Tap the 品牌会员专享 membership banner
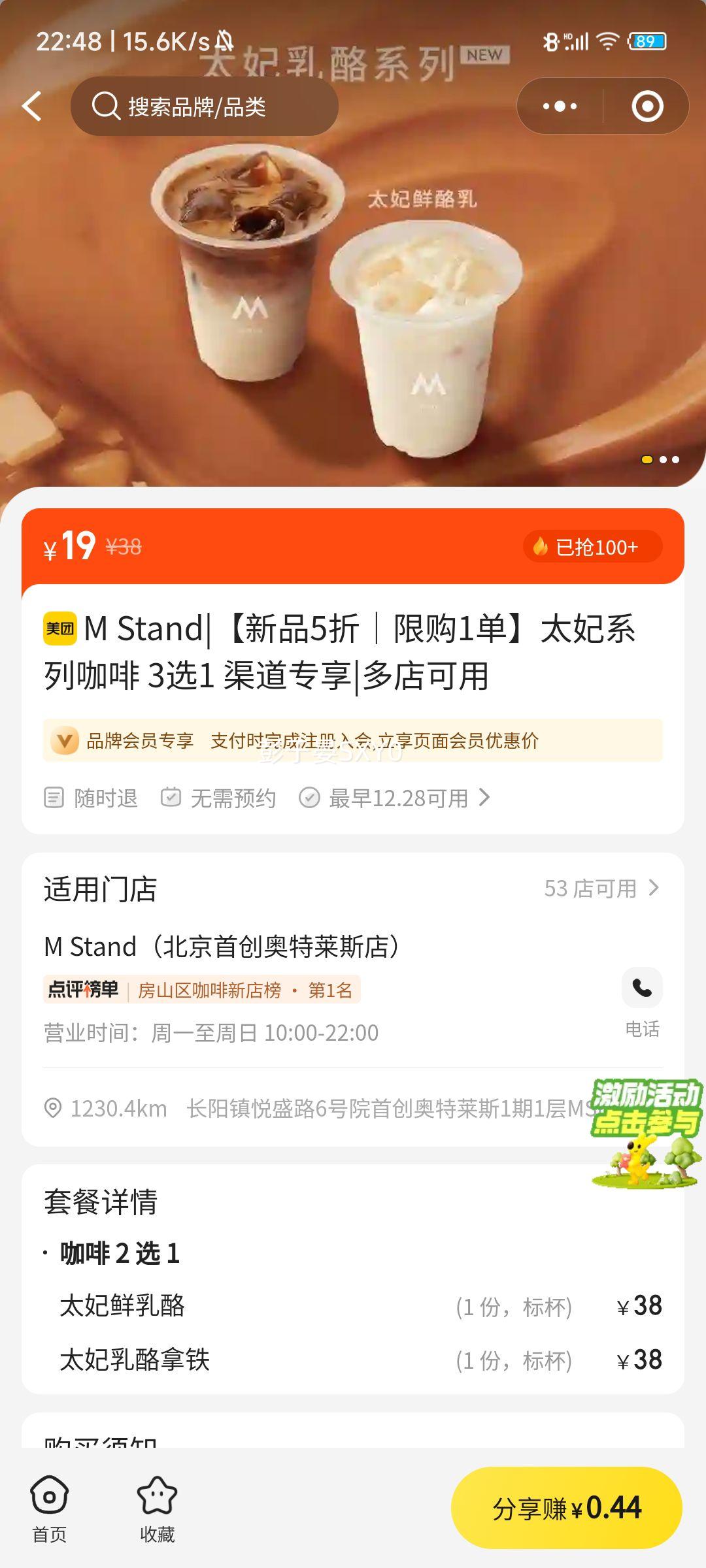The height and width of the screenshot is (1568, 706). pos(353,742)
